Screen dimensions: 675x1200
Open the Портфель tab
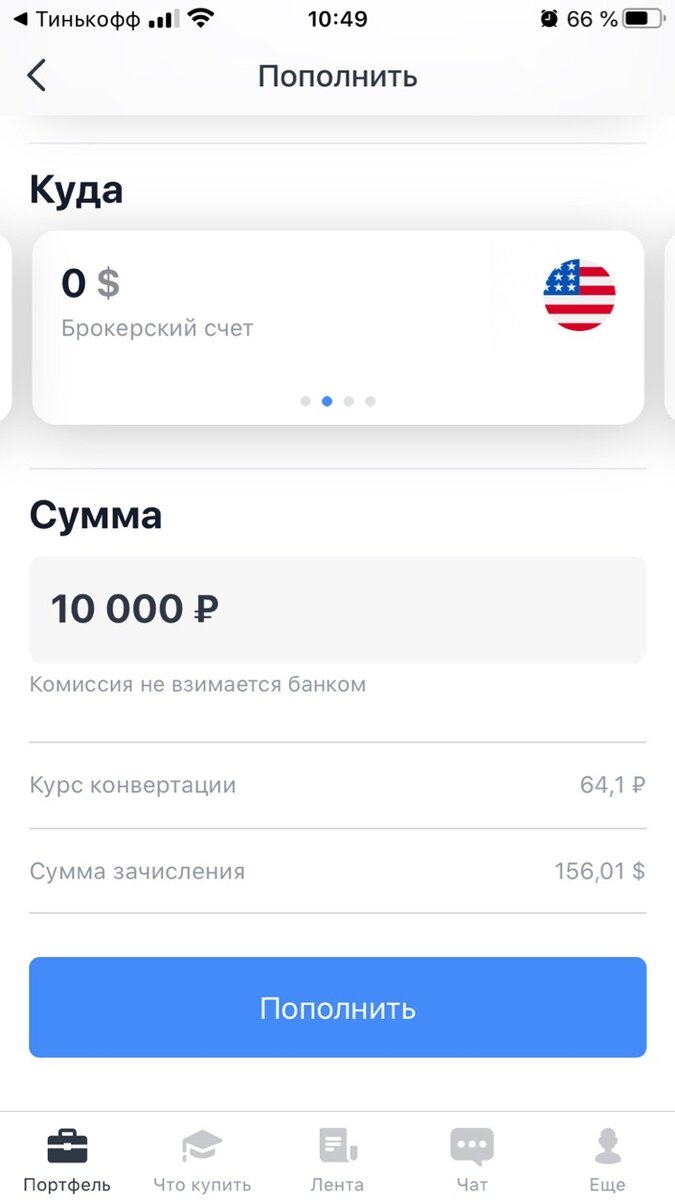(68, 1160)
